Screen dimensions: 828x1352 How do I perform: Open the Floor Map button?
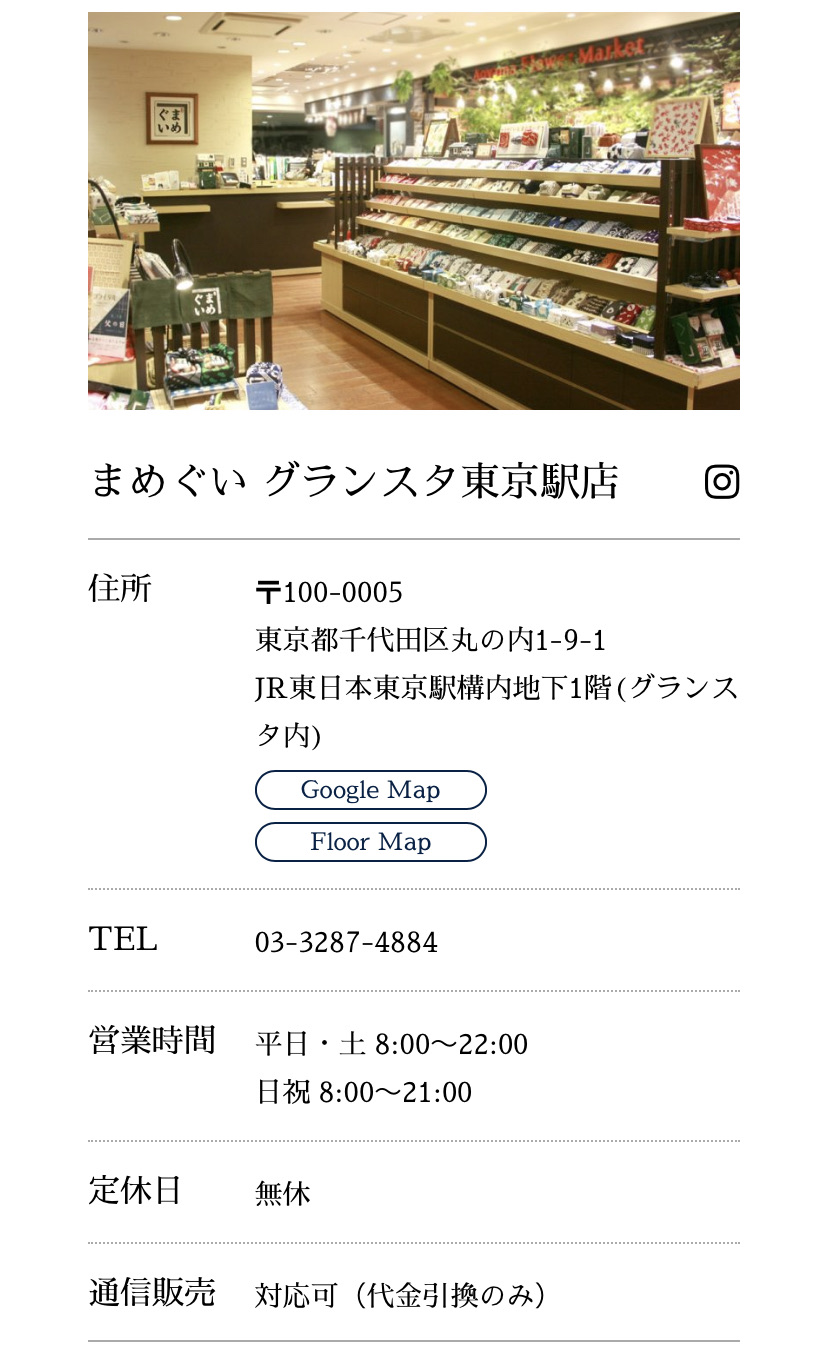click(371, 841)
